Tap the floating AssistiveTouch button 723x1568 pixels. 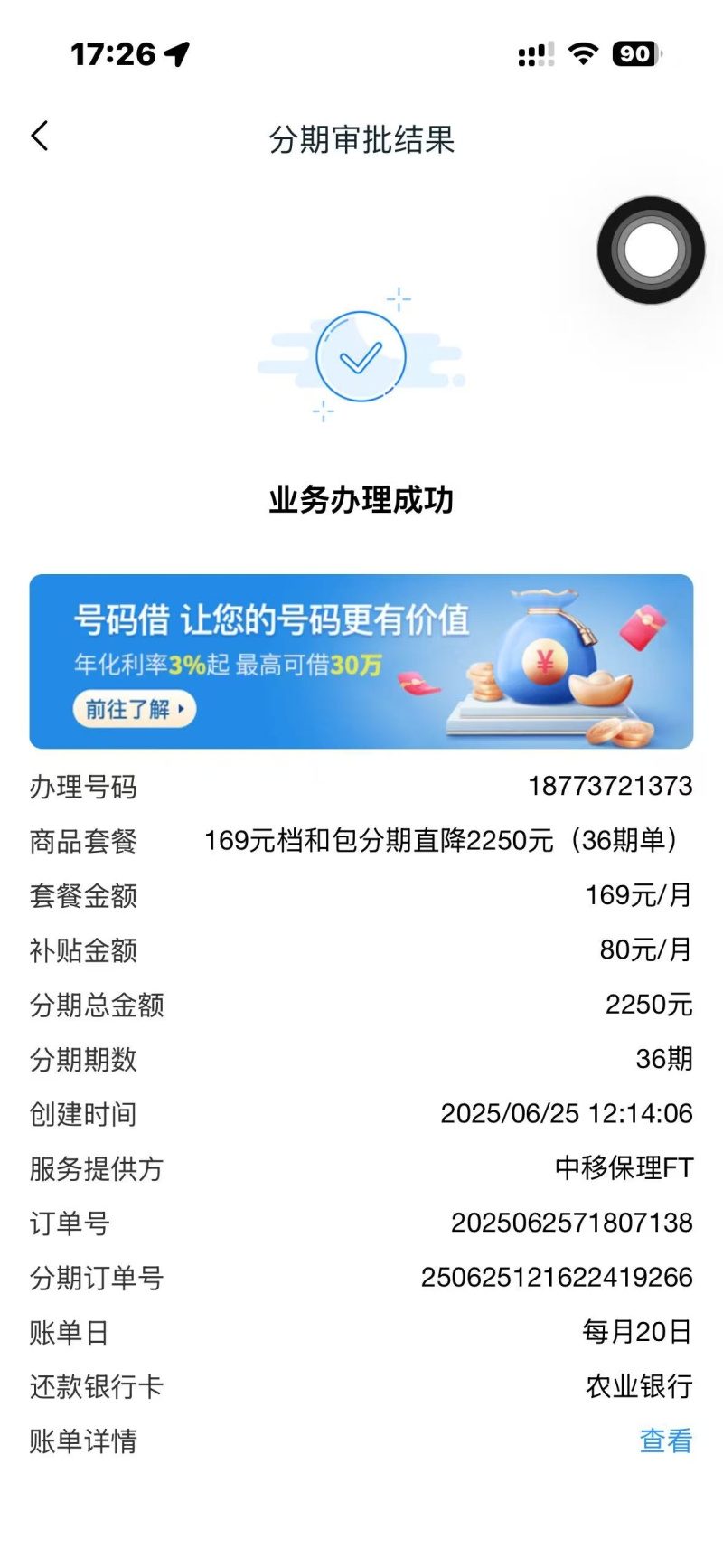(651, 250)
